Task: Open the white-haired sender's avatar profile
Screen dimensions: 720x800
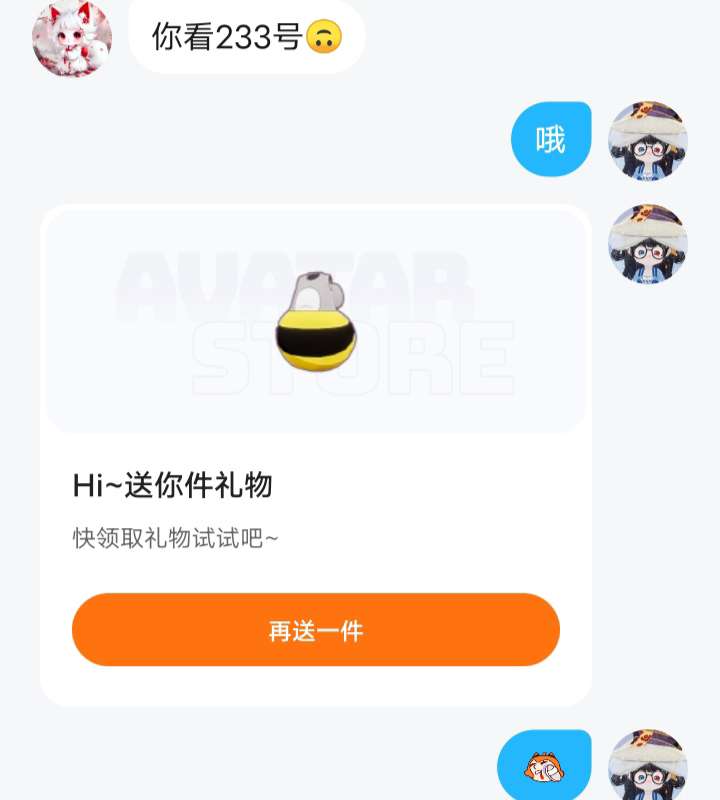Action: [x=72, y=38]
